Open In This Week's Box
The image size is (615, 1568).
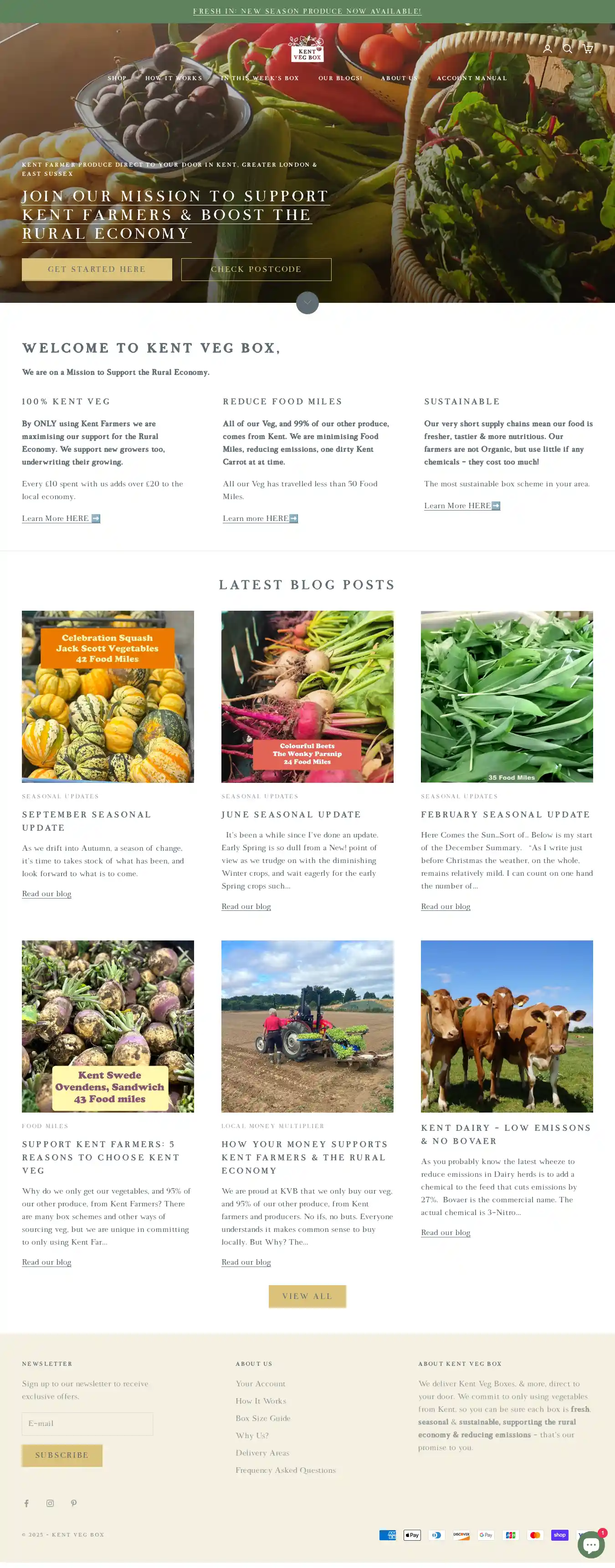click(x=259, y=78)
